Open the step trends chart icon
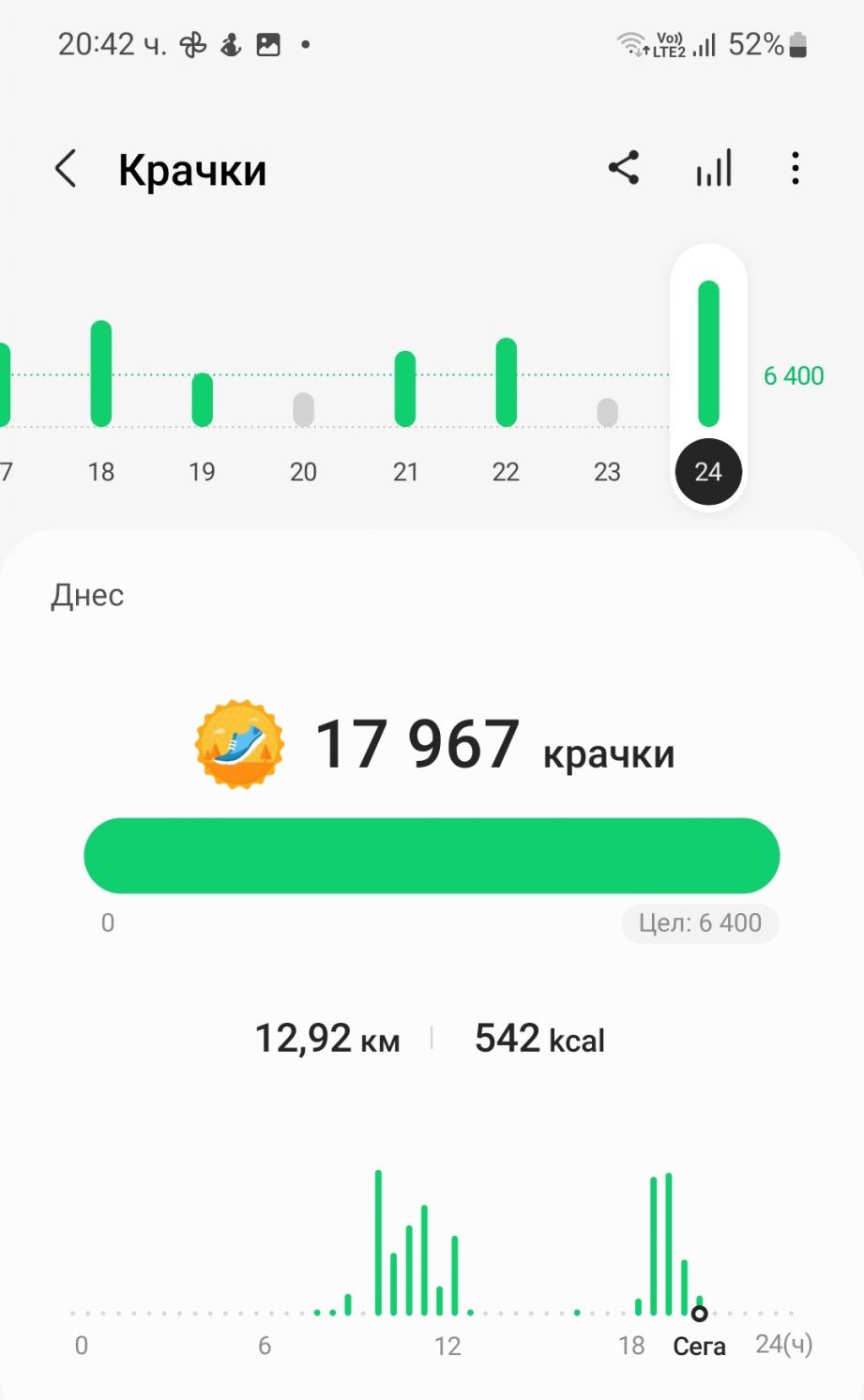The image size is (864, 1400). pos(714,169)
